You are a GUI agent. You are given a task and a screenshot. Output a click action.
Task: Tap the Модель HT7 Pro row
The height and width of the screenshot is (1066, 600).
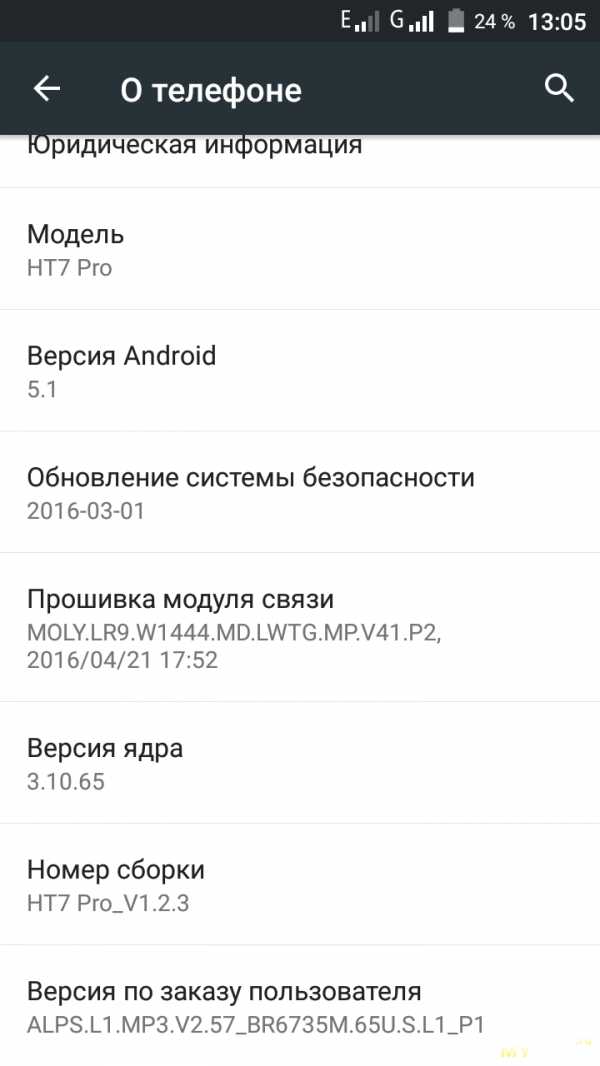coord(300,248)
